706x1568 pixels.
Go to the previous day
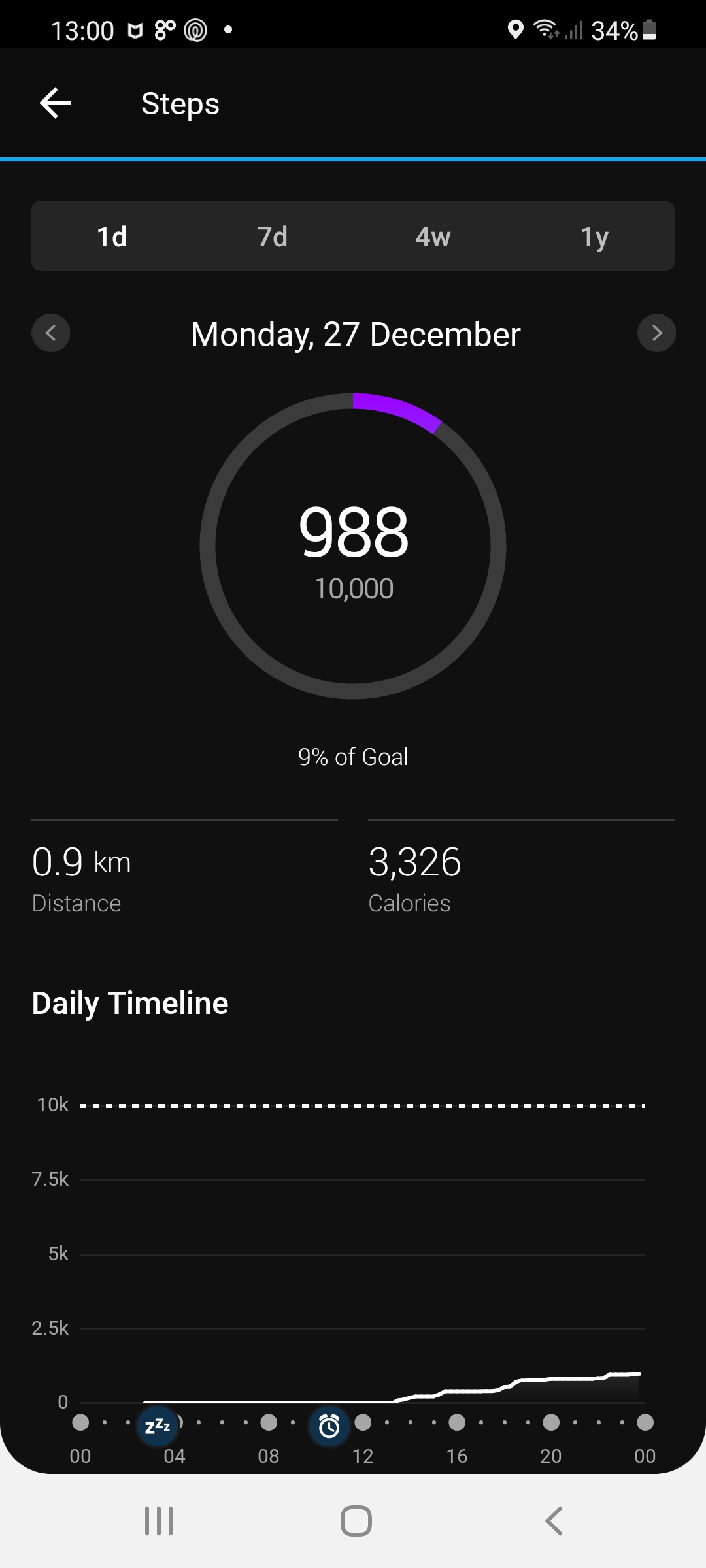(51, 333)
